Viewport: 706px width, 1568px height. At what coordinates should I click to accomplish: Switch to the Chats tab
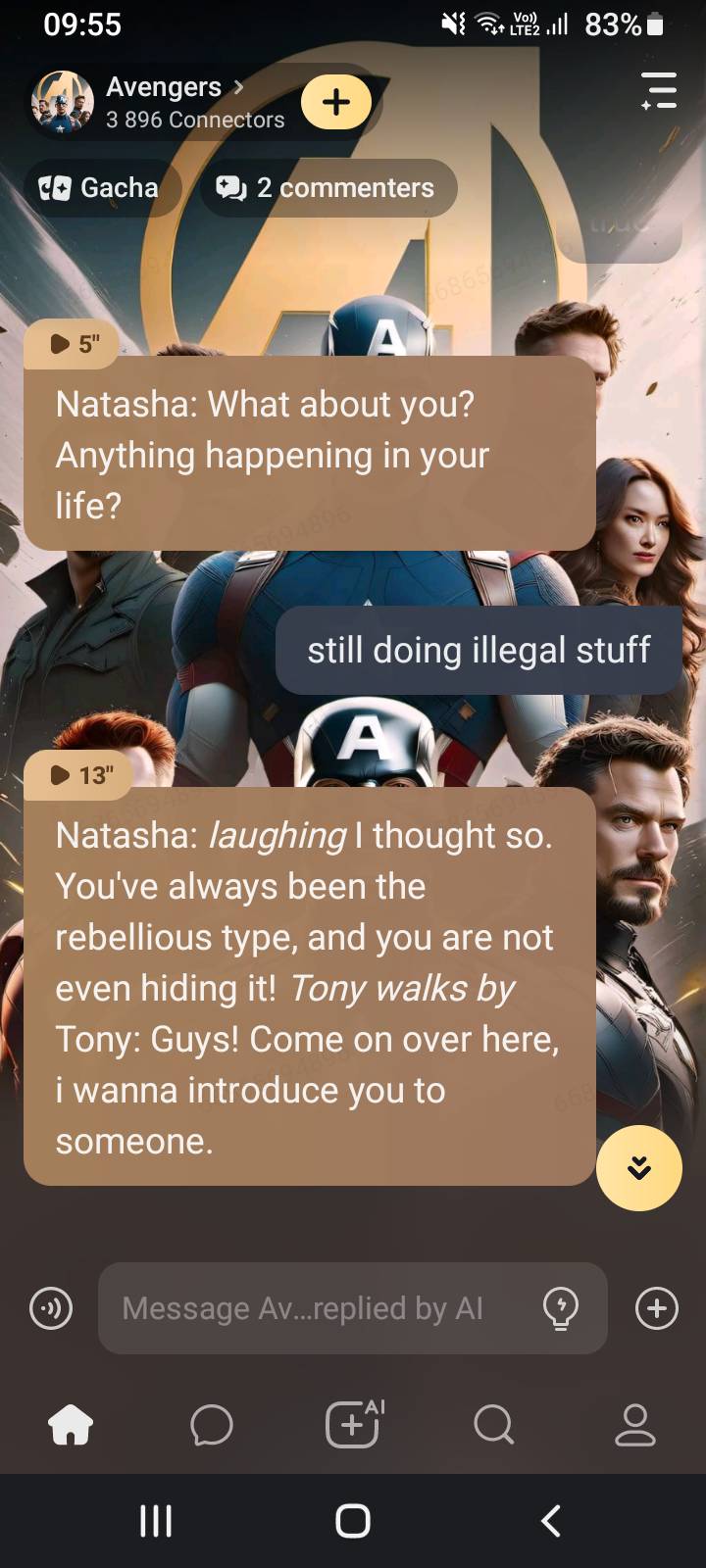(212, 1425)
